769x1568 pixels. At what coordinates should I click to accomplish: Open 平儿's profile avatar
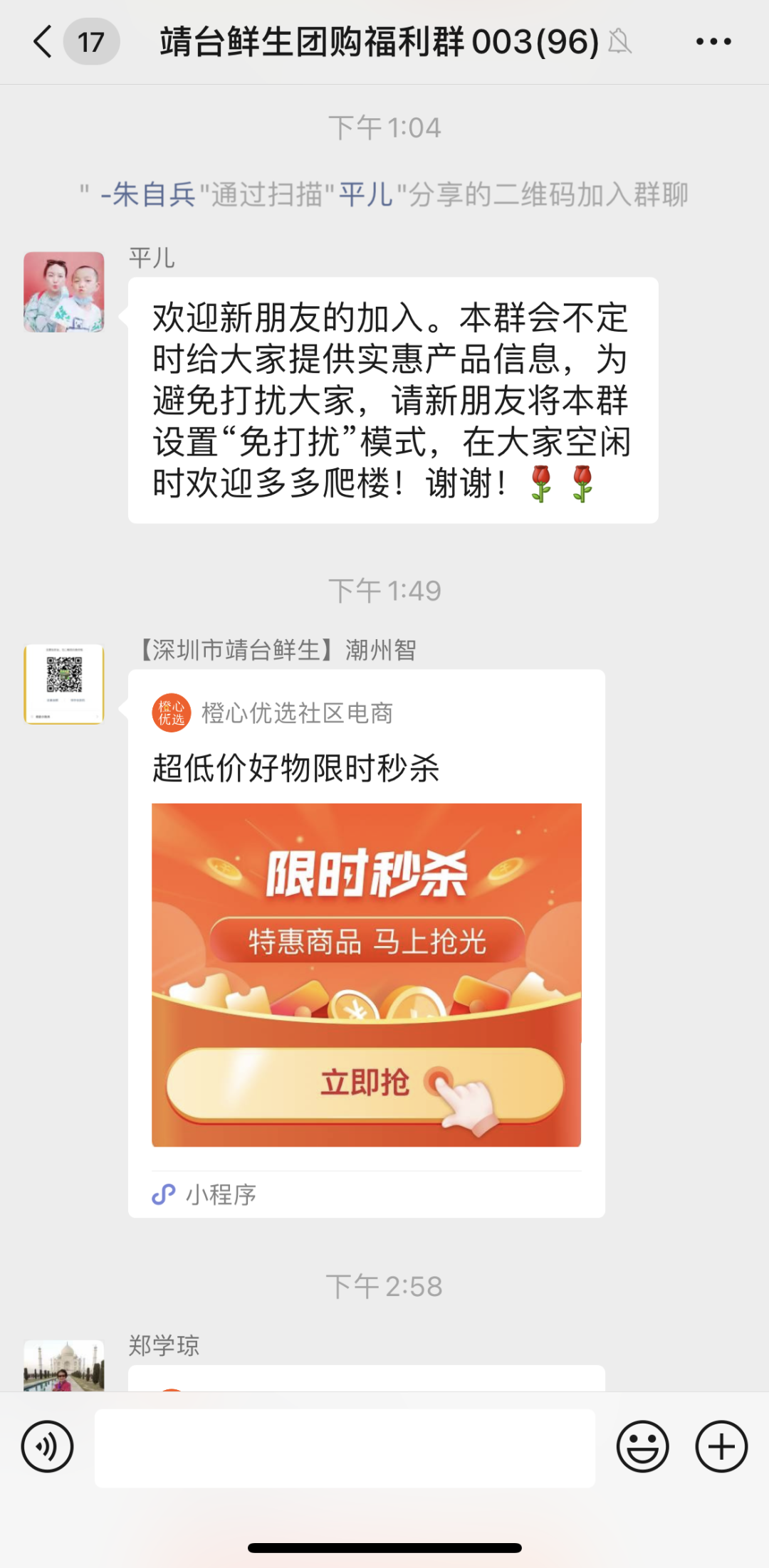[x=64, y=292]
